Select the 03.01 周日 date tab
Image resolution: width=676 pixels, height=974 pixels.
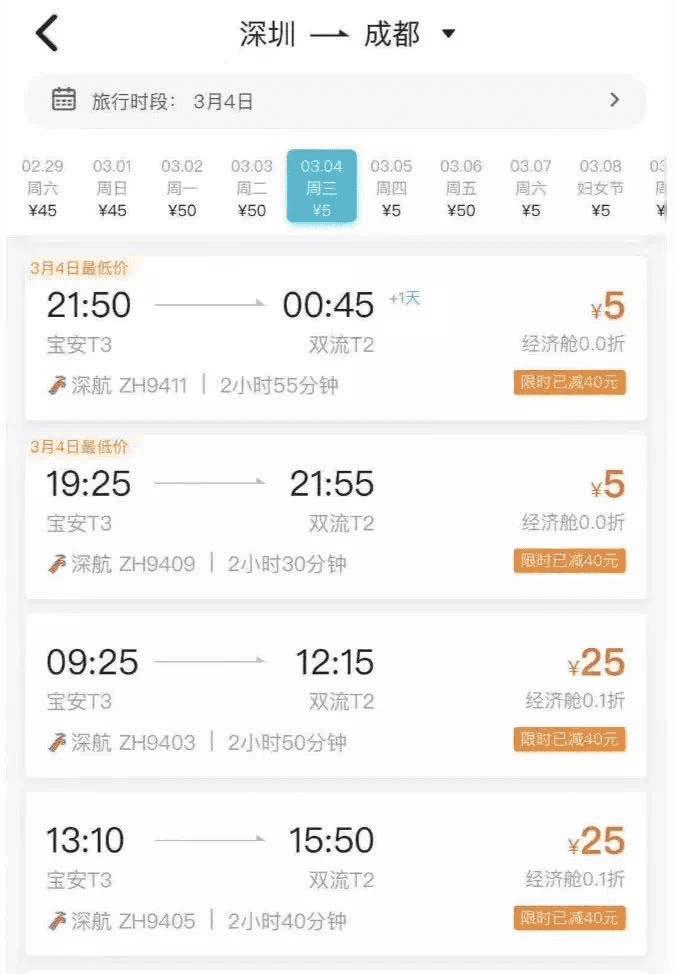tap(112, 188)
